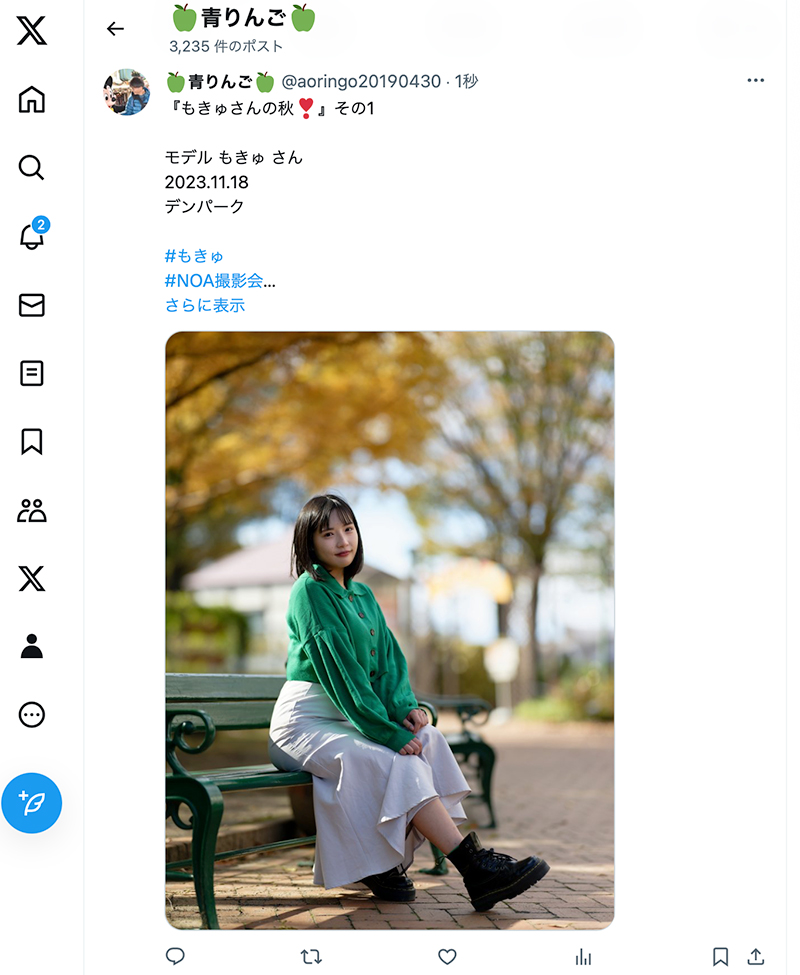This screenshot has height=975, width=800.
Task: Open Bookmarks from the sidebar
Action: point(32,441)
